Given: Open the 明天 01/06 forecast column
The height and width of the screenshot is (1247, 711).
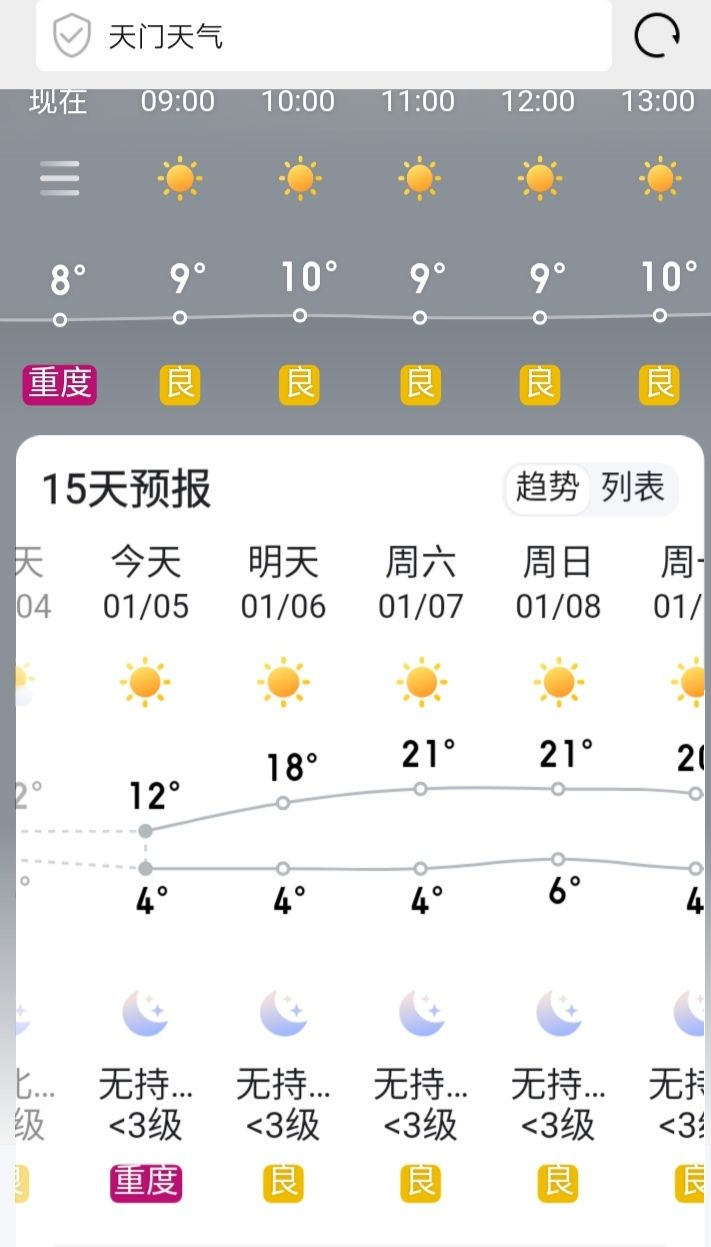Looking at the screenshot, I should click(283, 585).
